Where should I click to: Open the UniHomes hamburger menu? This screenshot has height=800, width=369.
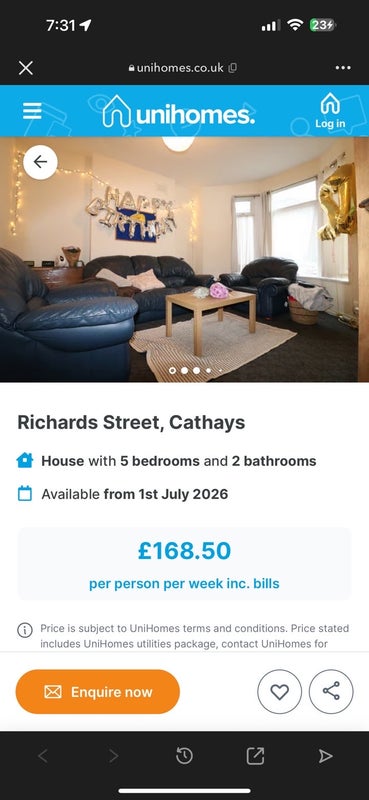[32, 111]
